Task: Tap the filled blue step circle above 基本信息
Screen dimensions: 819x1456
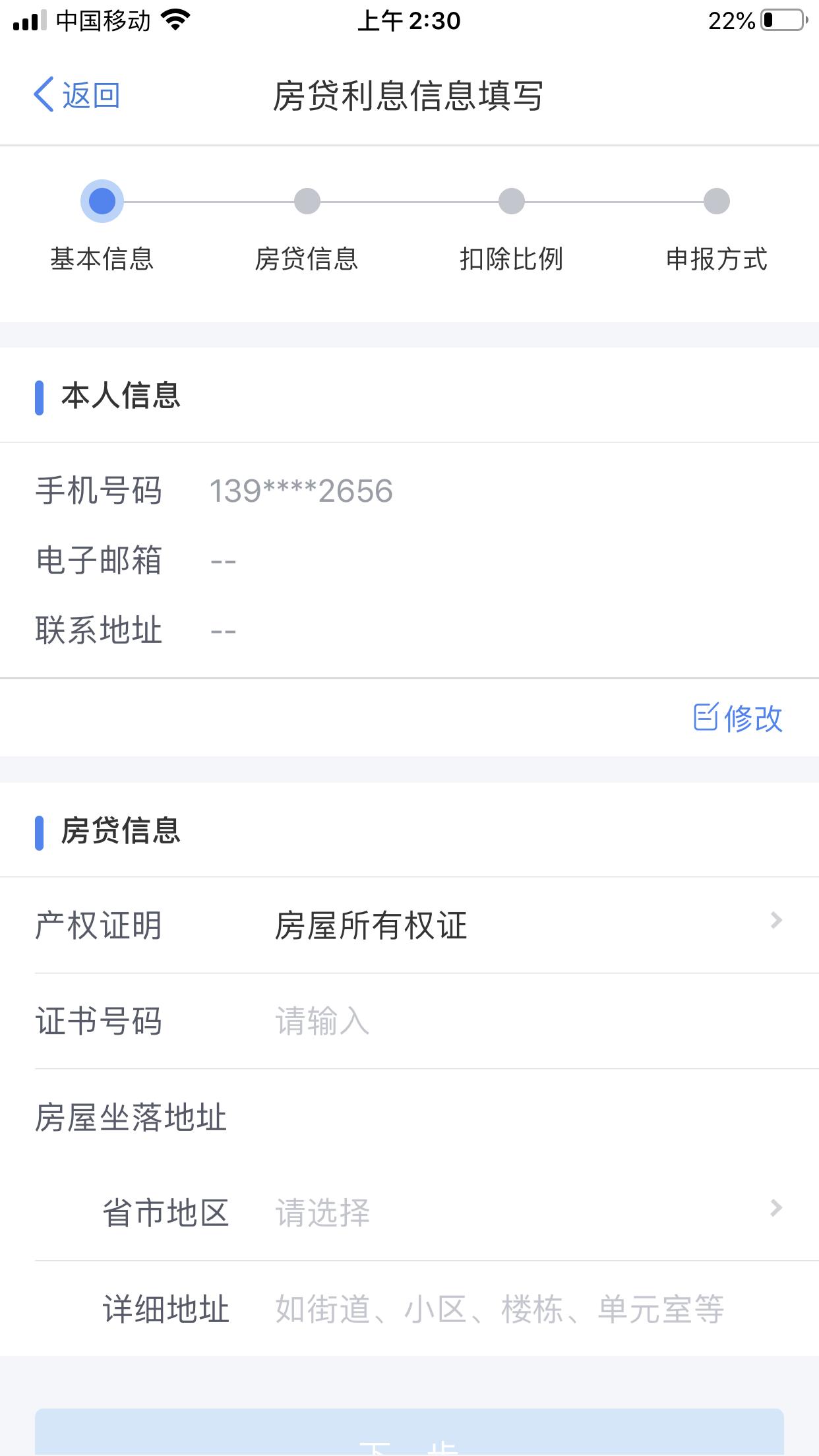Action: (102, 201)
